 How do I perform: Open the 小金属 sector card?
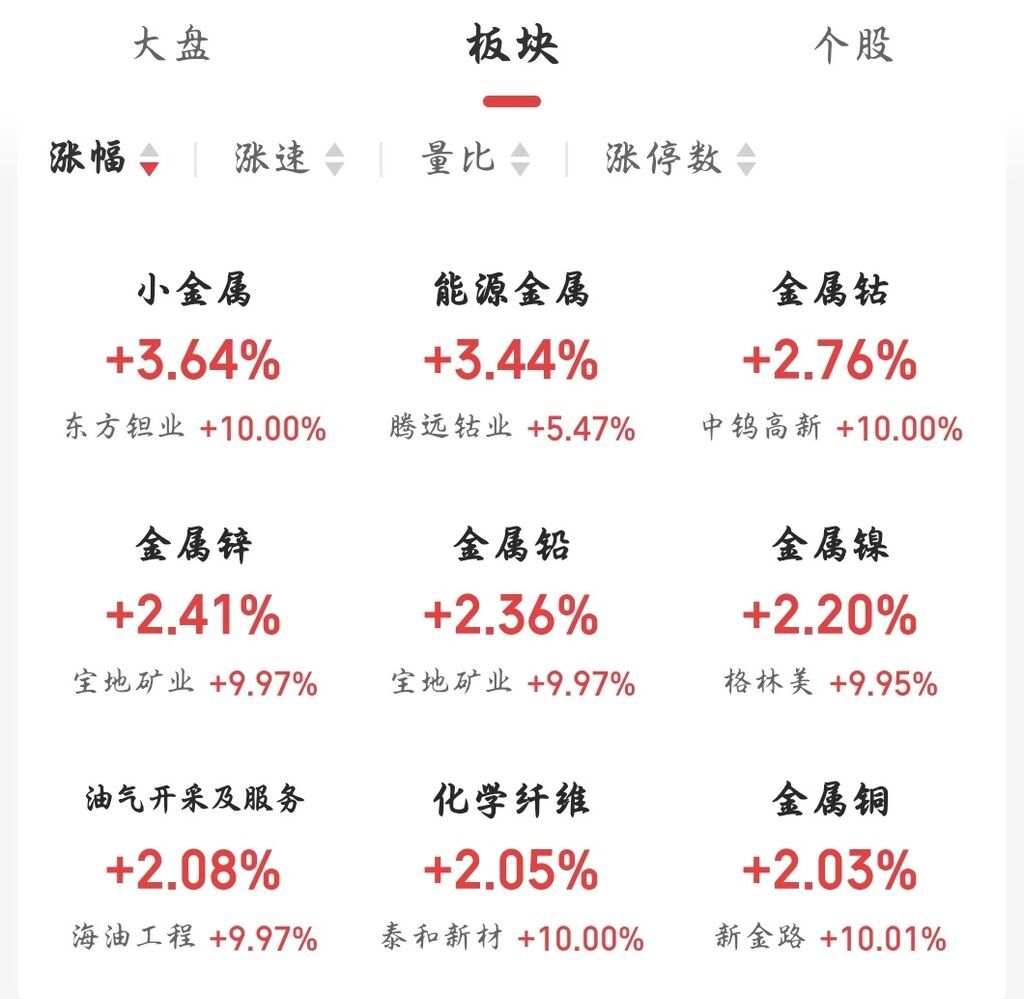point(193,359)
